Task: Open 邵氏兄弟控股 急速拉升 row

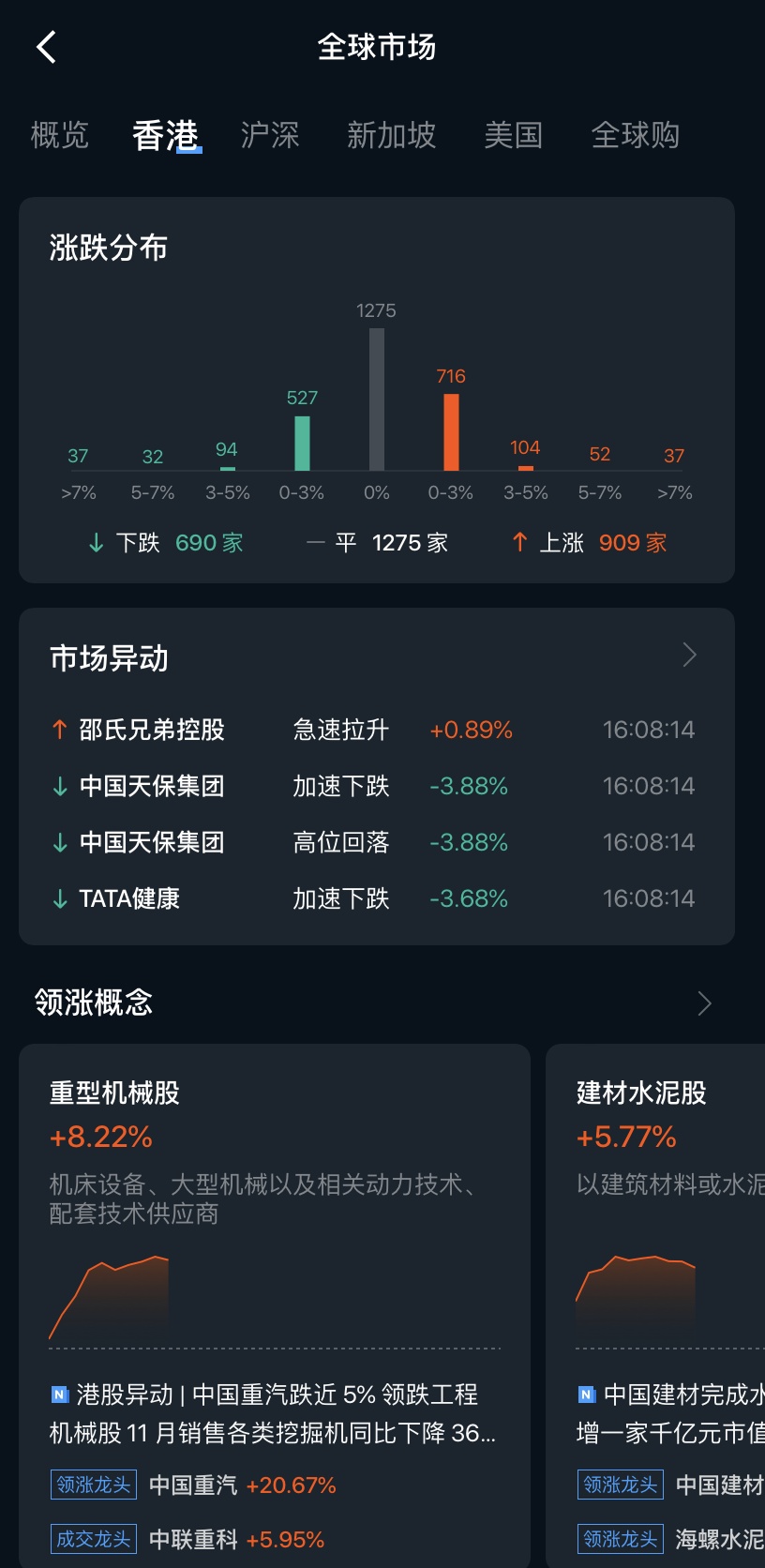Action: pyautogui.click(x=375, y=730)
